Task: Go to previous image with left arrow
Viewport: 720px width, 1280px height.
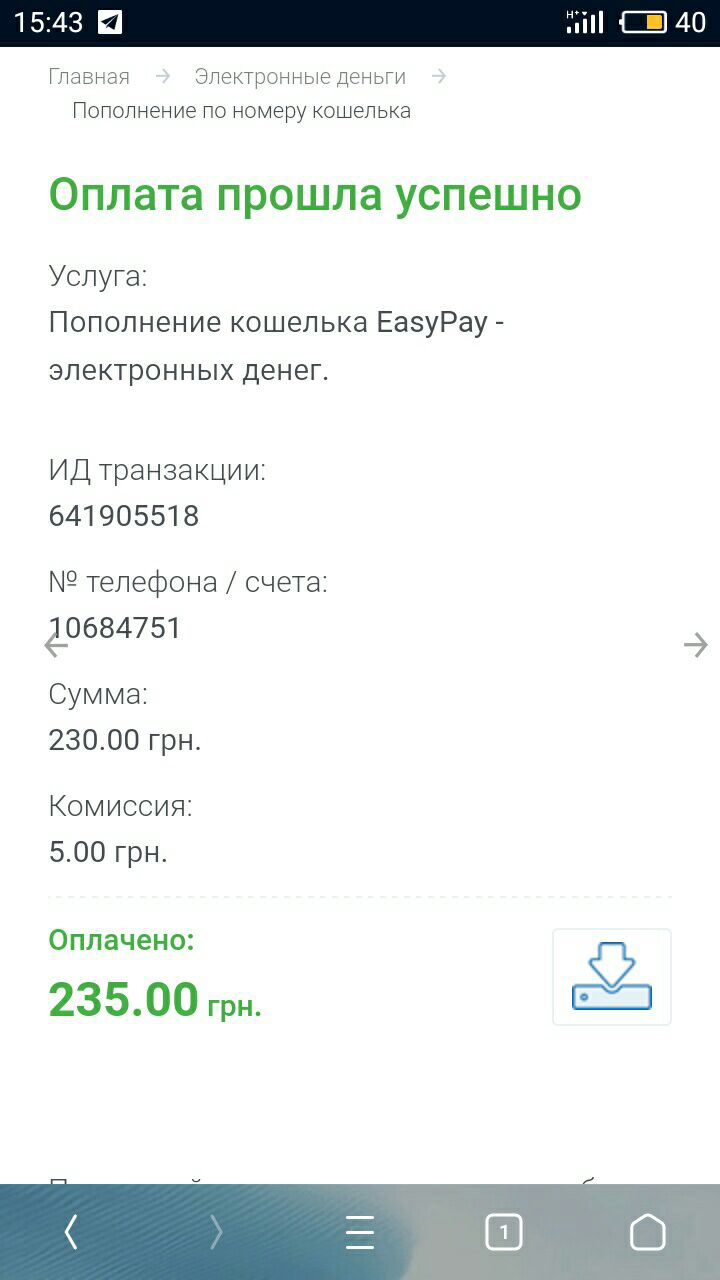Action: pos(56,646)
